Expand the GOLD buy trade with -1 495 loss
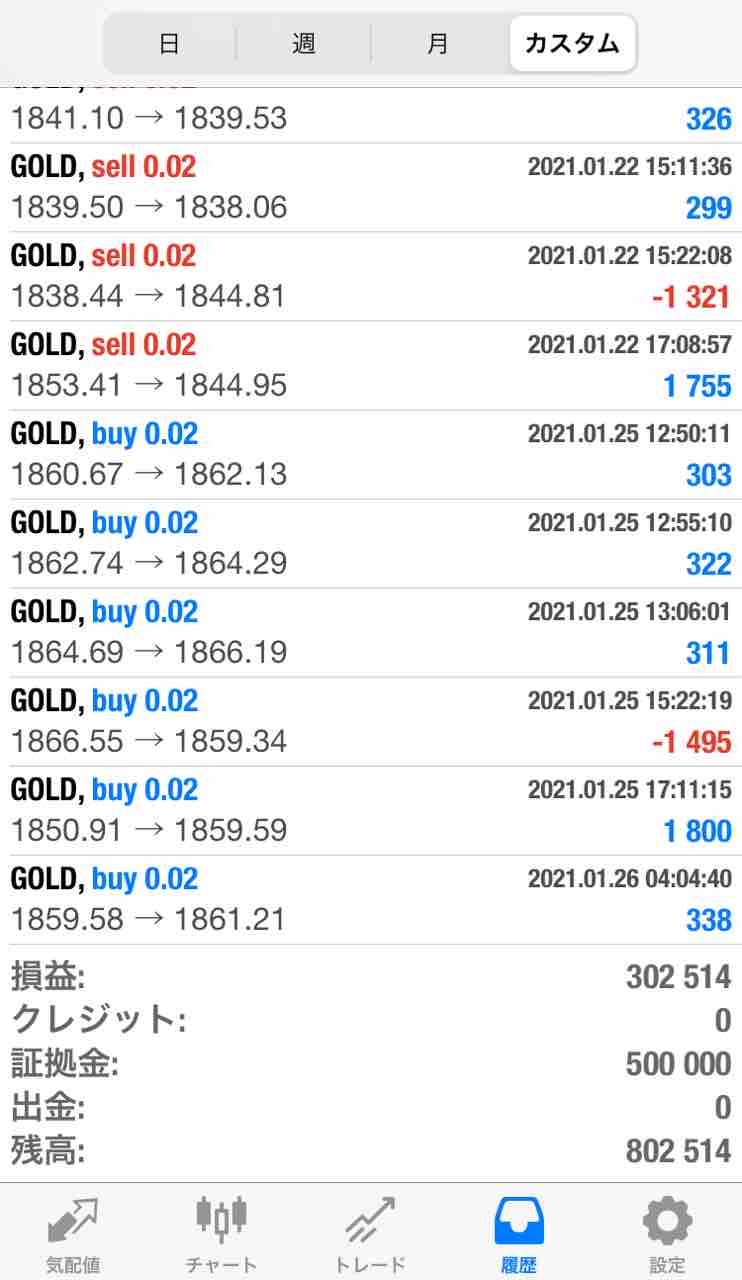Viewport: 742px width, 1280px height. point(370,722)
